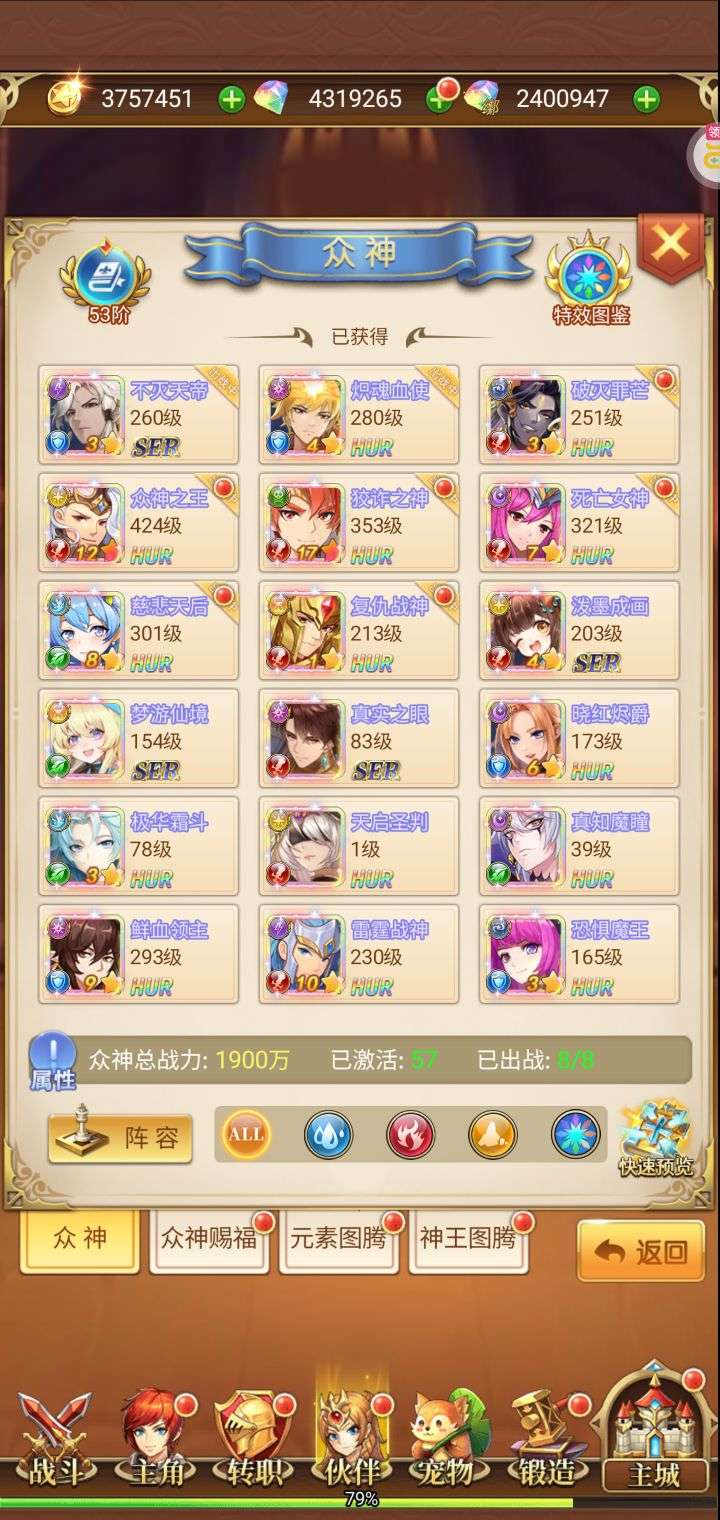Viewport: 720px width, 1520px height.
Task: Open the 不灭天帝 card
Action: 139,414
